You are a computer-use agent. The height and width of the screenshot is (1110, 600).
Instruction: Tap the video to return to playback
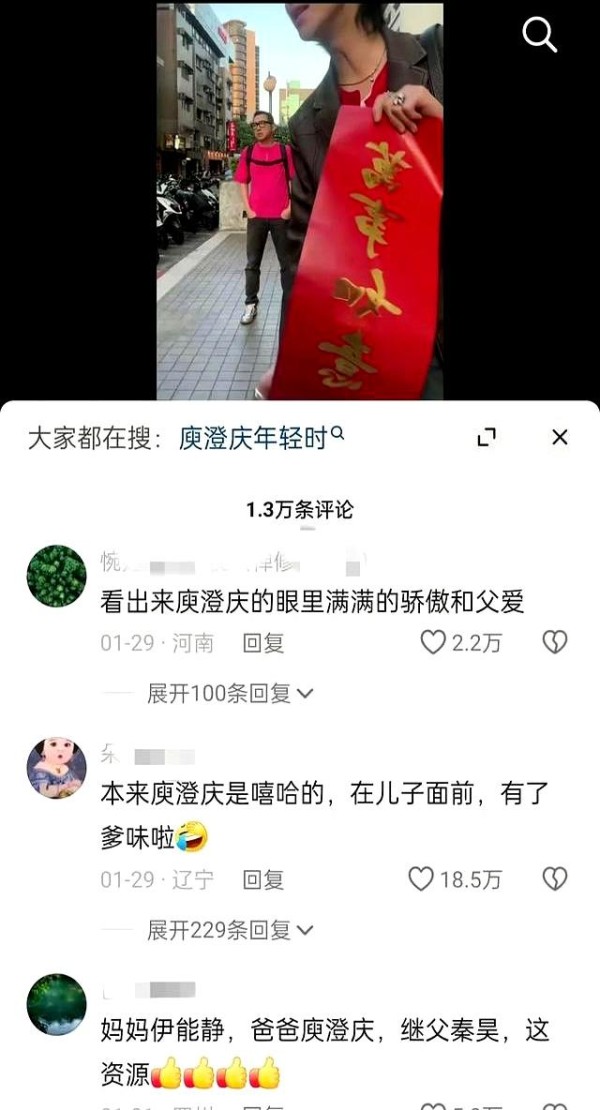pyautogui.click(x=299, y=201)
